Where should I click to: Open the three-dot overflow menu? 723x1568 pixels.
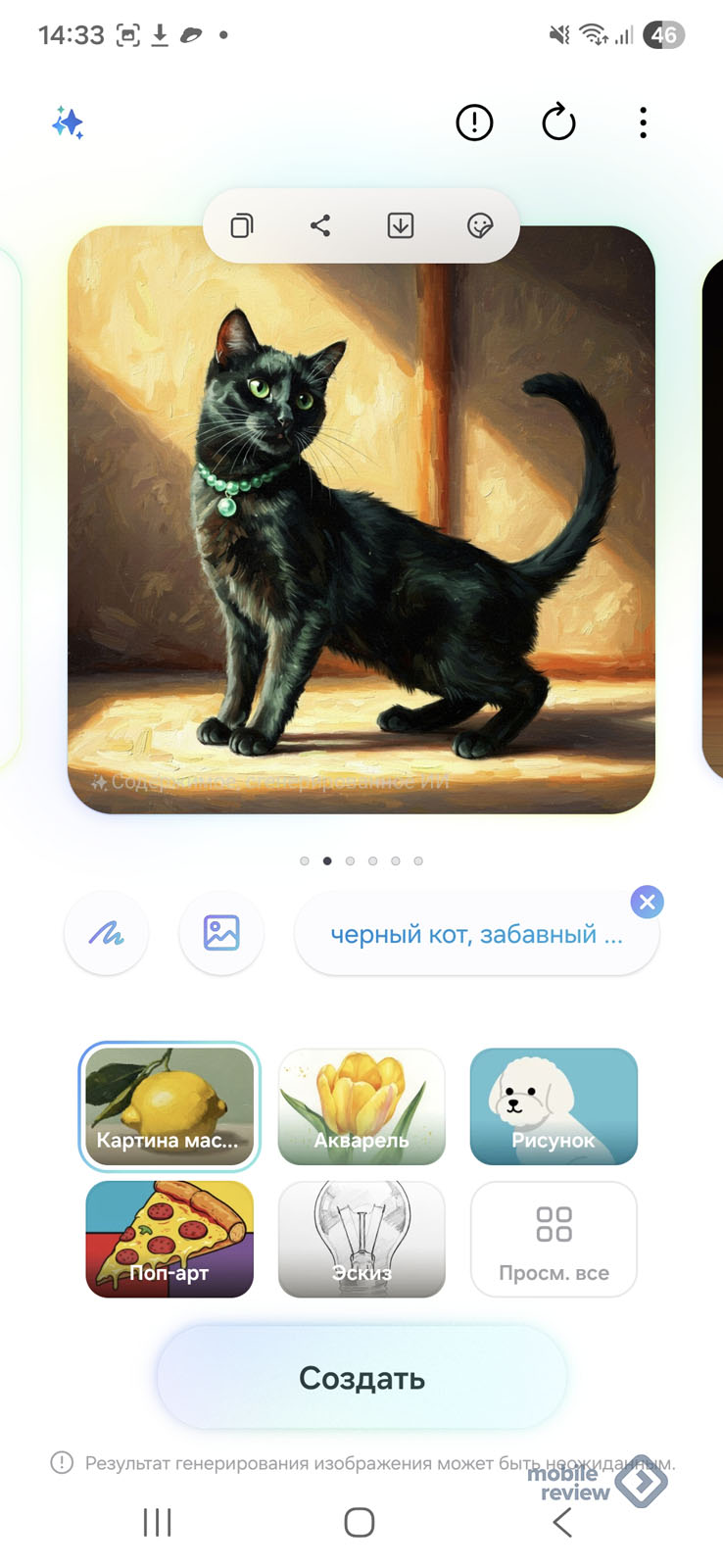click(643, 122)
